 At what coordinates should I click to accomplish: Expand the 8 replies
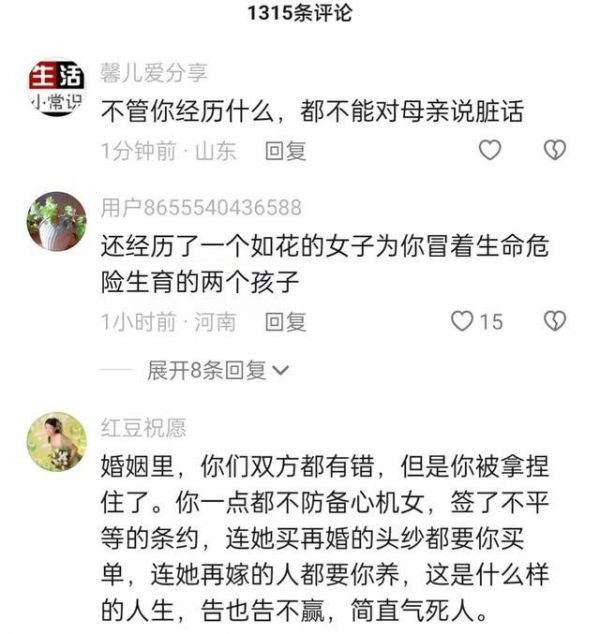click(x=217, y=371)
